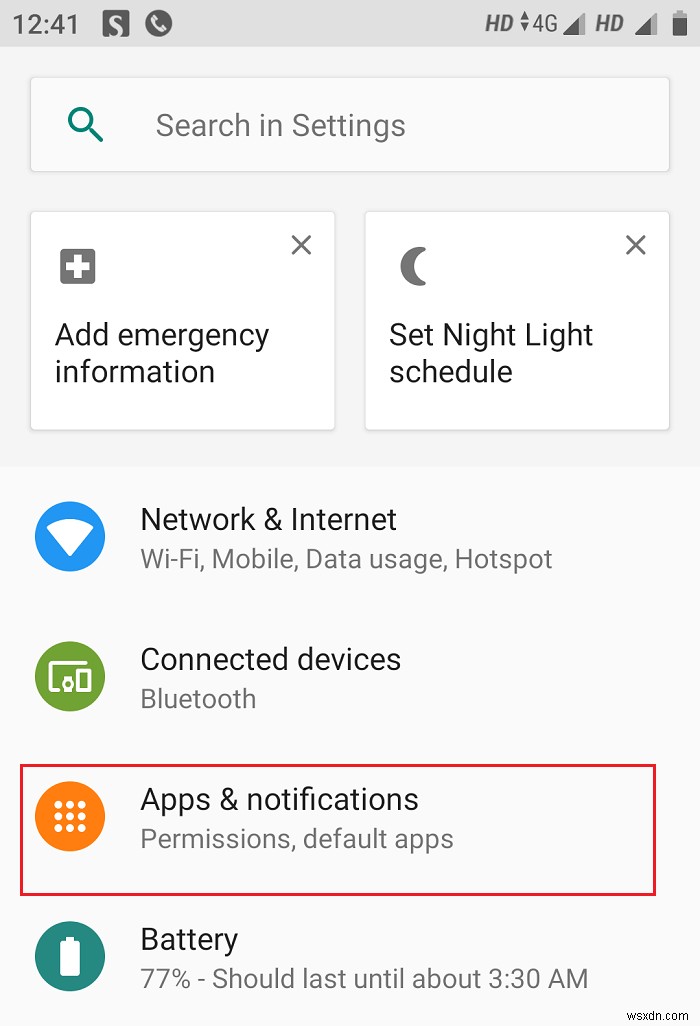Viewport: 700px width, 1026px height.
Task: Dismiss the Set Night Light schedule suggestion
Action: coord(635,245)
